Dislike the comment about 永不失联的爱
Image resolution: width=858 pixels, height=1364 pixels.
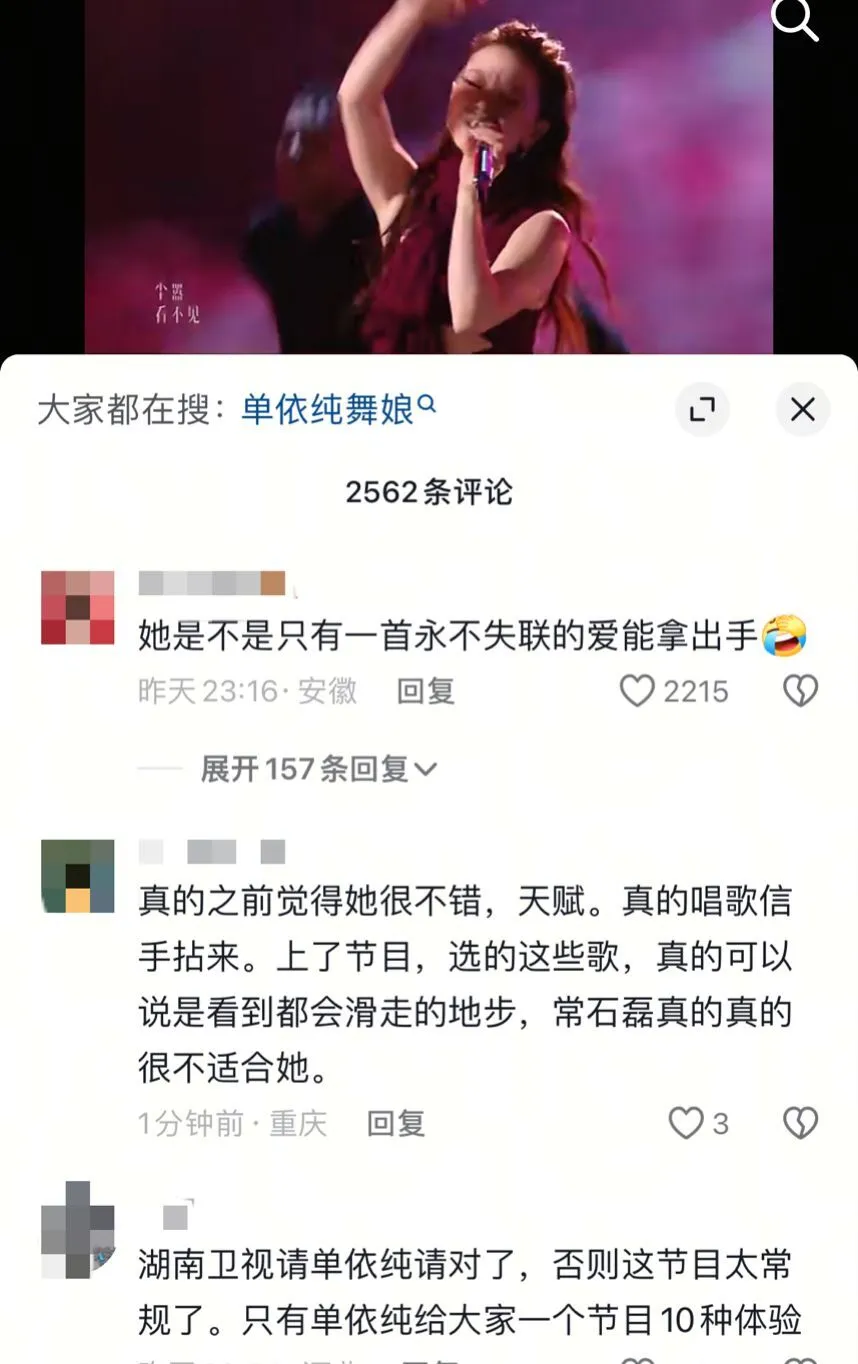coord(800,691)
